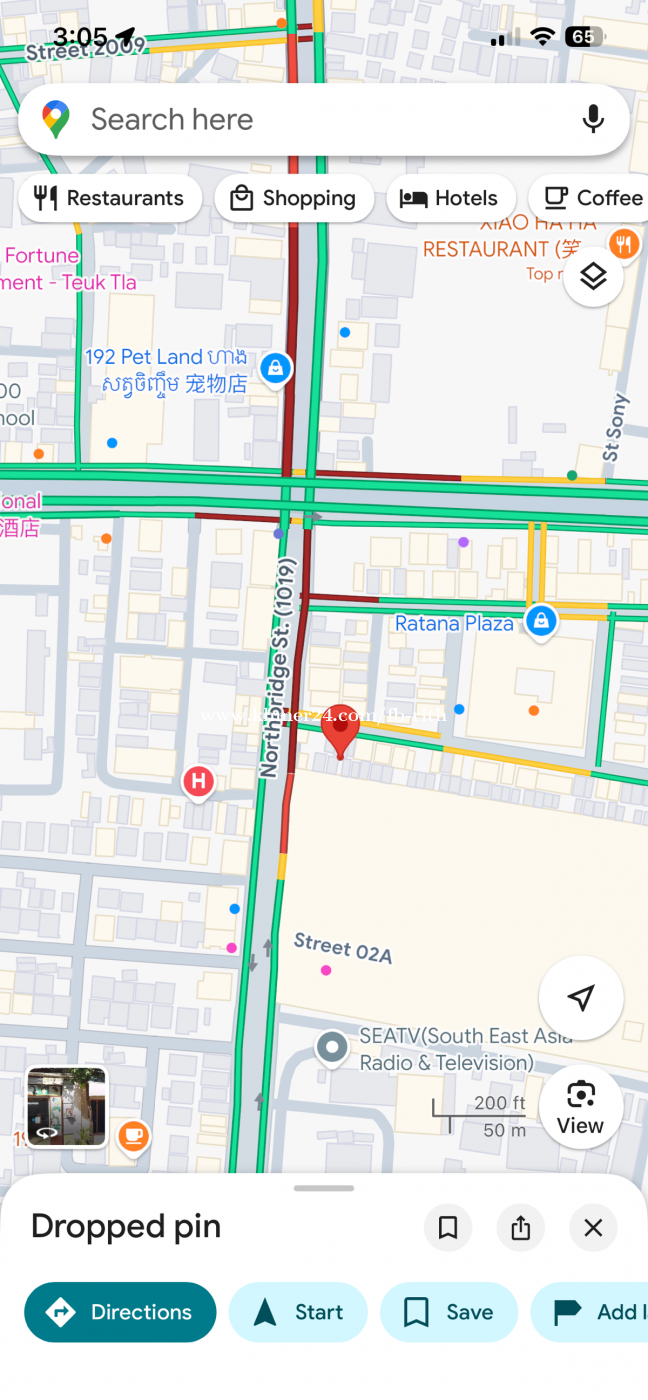Open the map layers selector
The height and width of the screenshot is (1400, 648).
593,277
